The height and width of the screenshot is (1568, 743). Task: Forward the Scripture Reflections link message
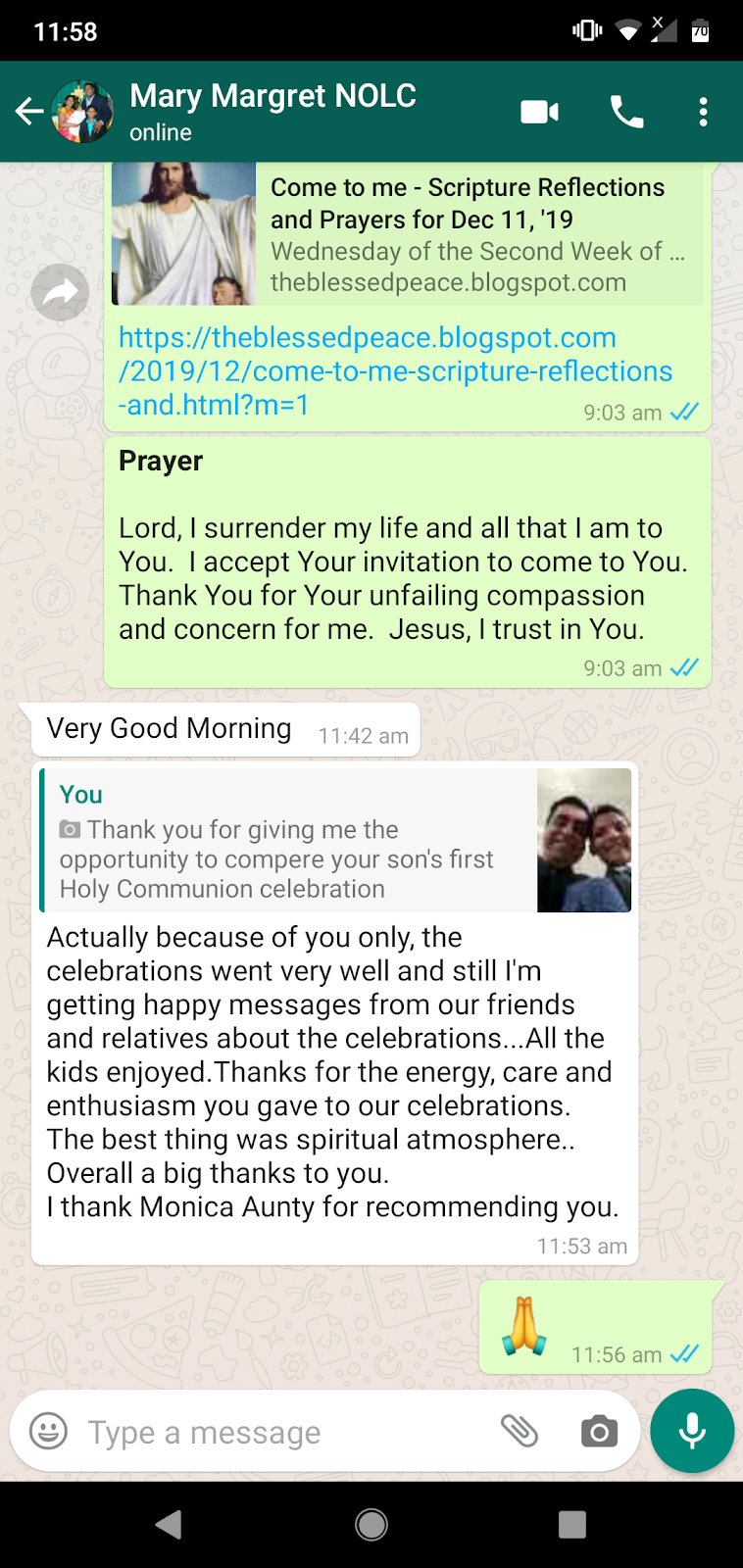tap(60, 292)
